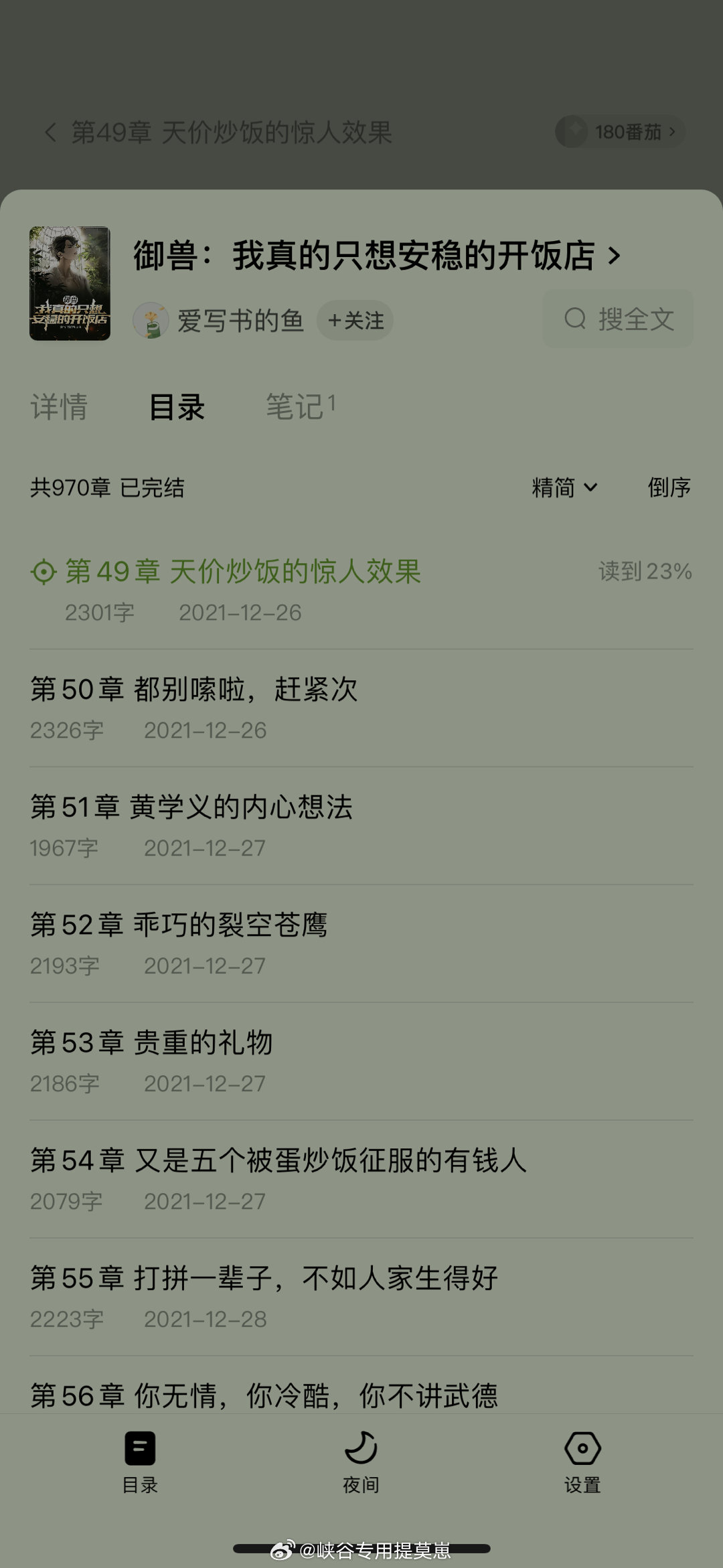The height and width of the screenshot is (1568, 723).
Task: Open chapter 52 乖巧的裂空苍鹰
Action: point(179,926)
